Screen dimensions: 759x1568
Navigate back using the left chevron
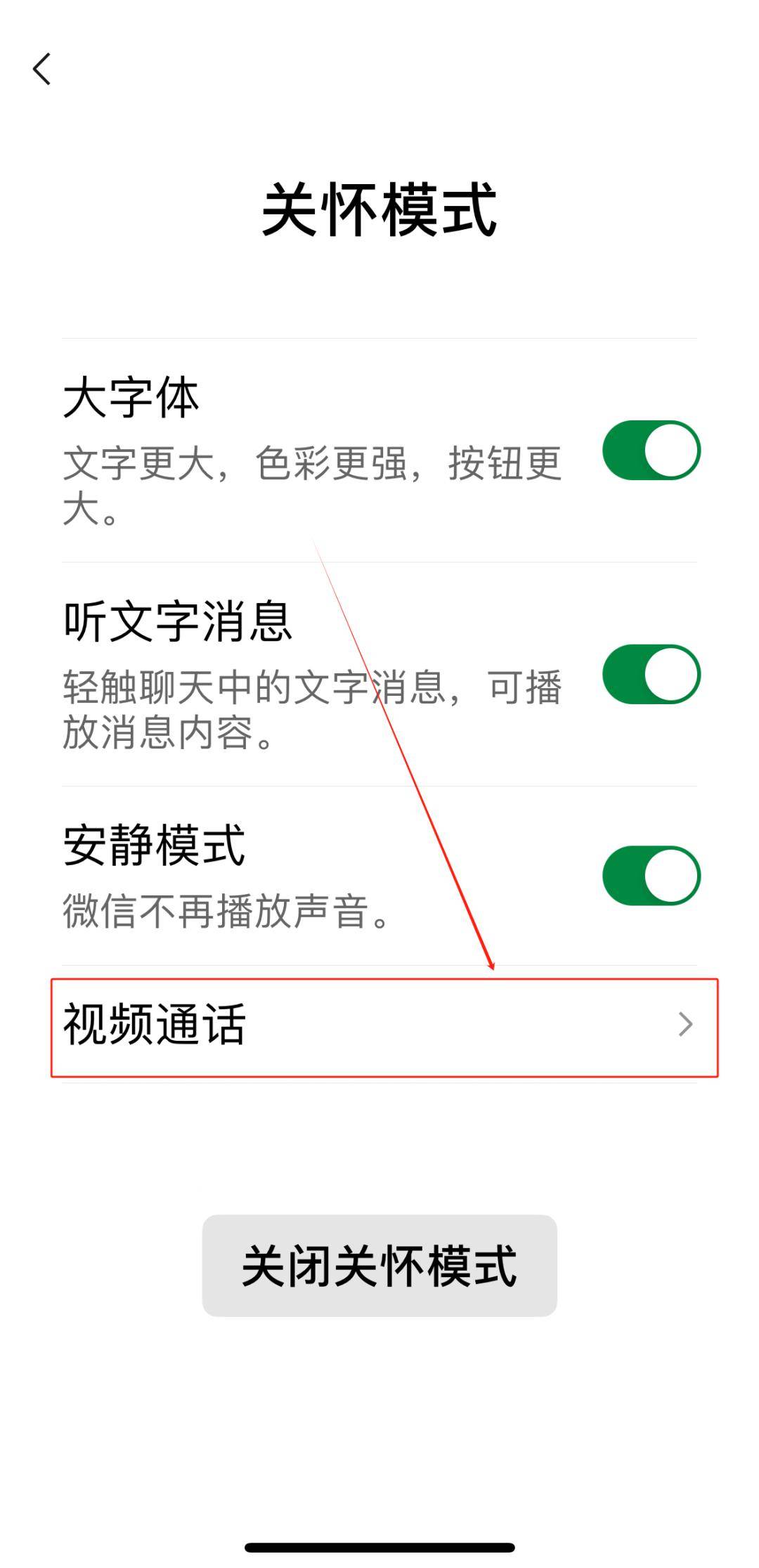click(40, 70)
